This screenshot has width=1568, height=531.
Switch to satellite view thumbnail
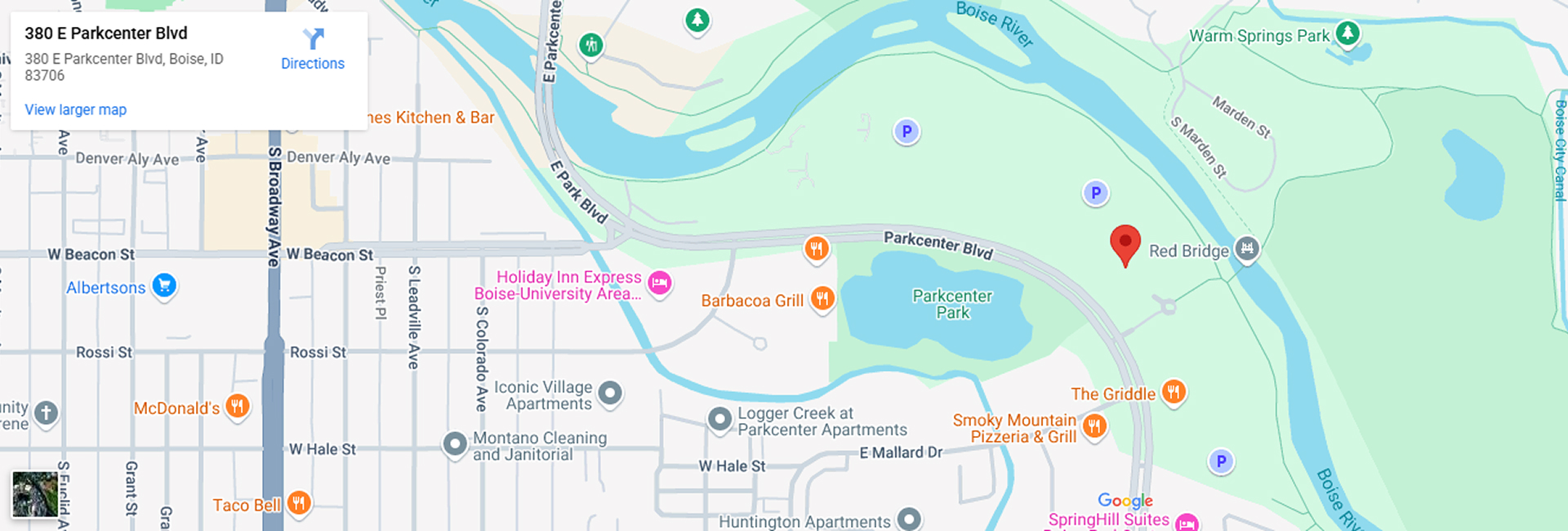pyautogui.click(x=35, y=493)
